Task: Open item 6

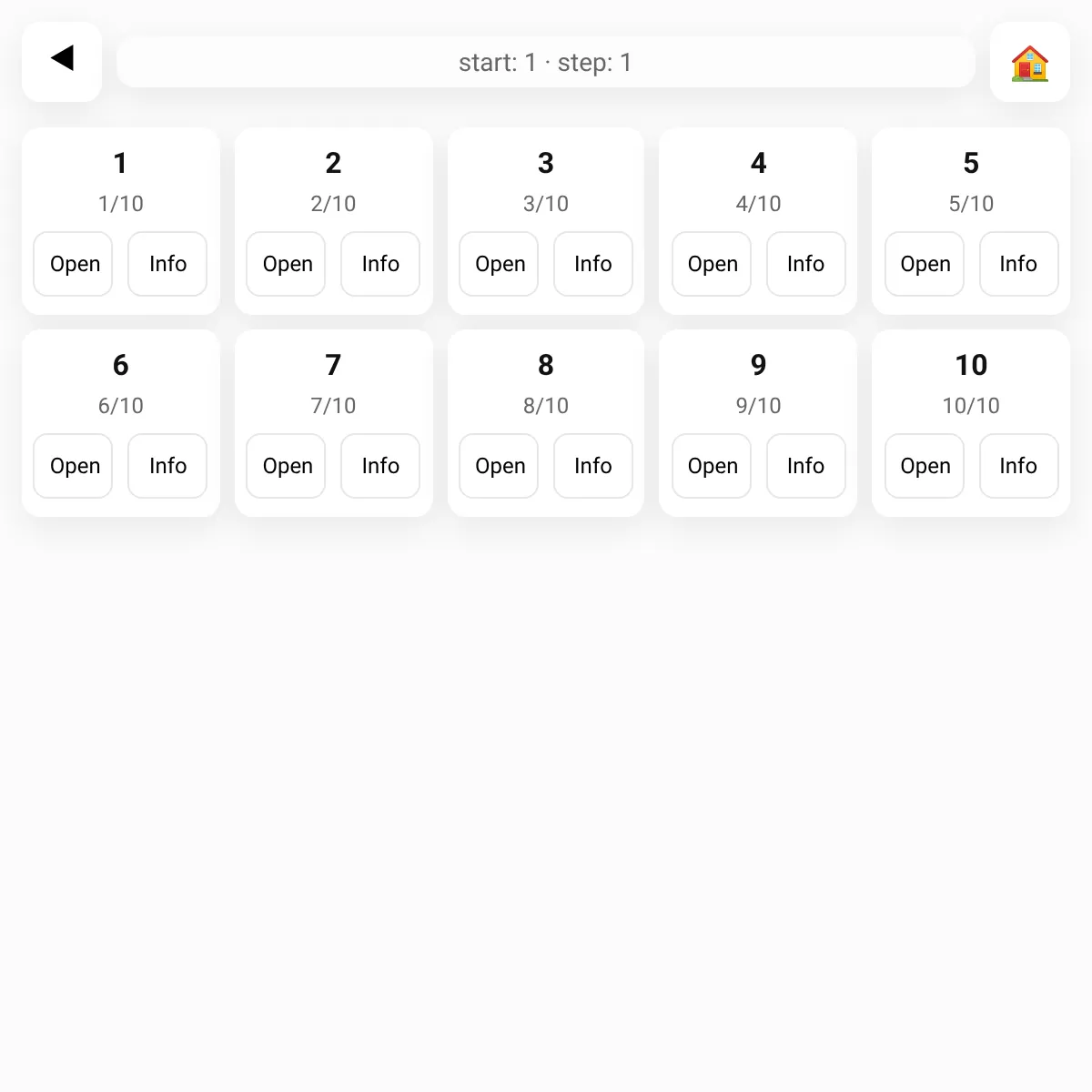Action: coord(73,466)
